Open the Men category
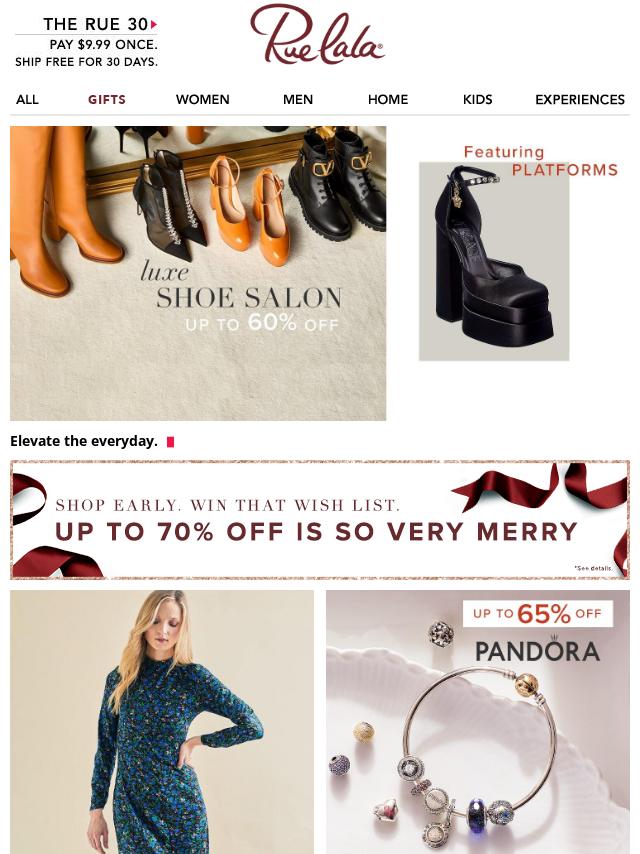640x854 pixels. (298, 100)
